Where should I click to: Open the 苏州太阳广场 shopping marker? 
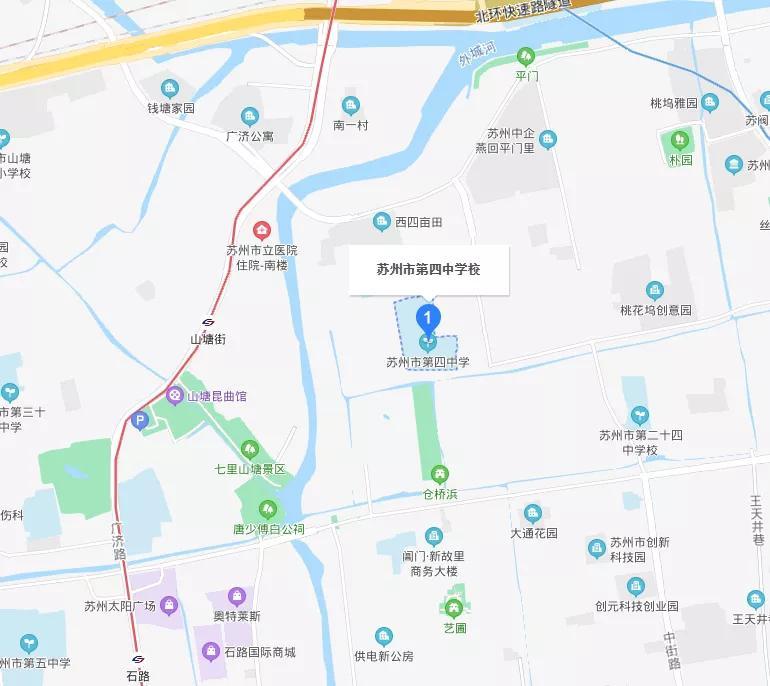coord(169,605)
